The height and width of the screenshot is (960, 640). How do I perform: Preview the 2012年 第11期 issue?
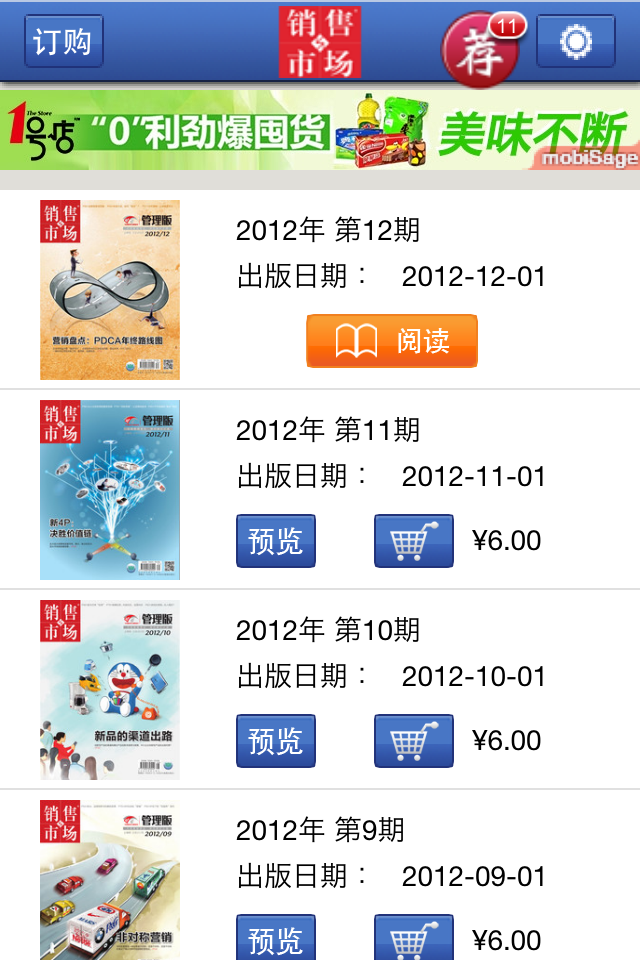(x=276, y=541)
